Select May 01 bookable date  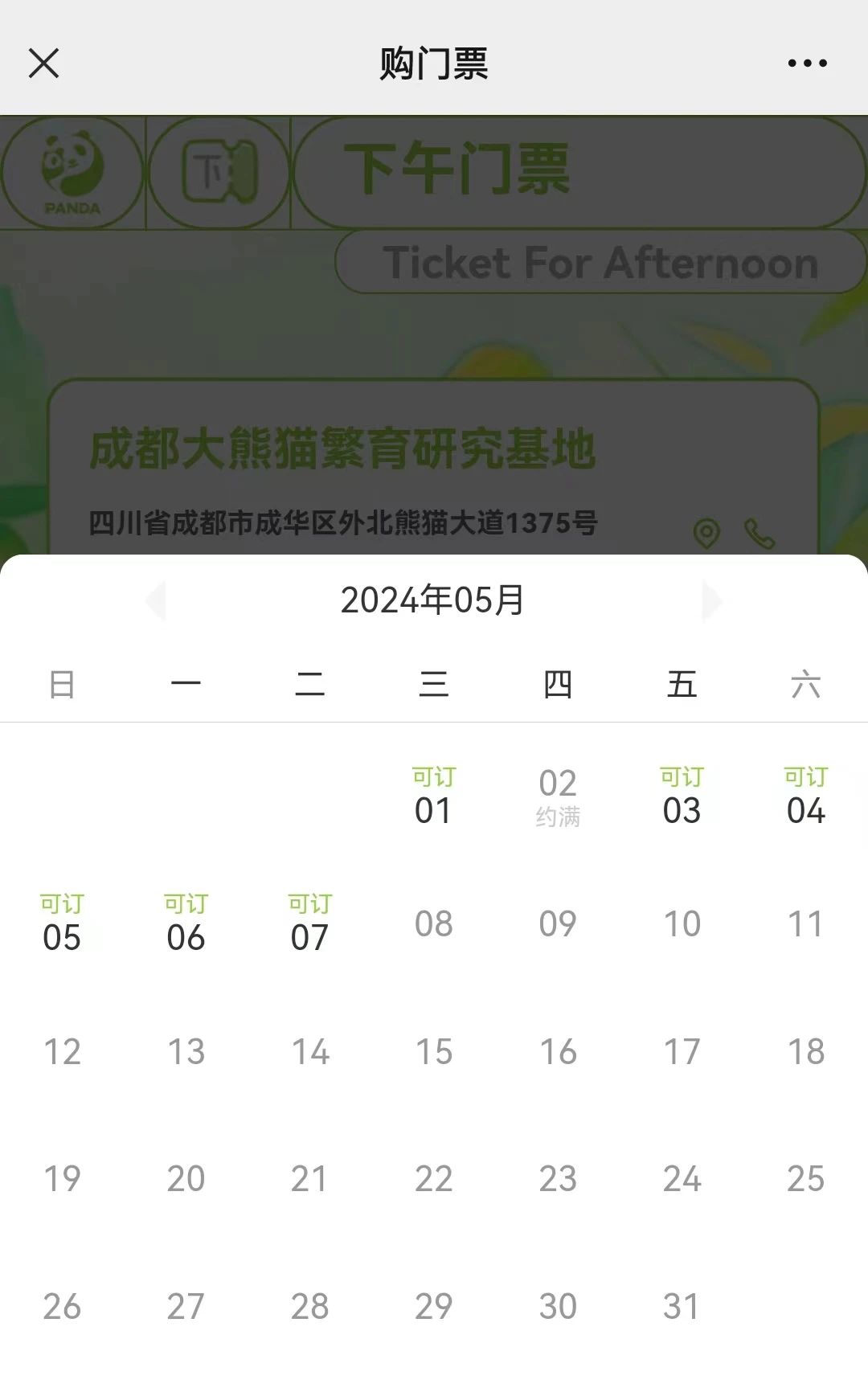click(x=433, y=798)
